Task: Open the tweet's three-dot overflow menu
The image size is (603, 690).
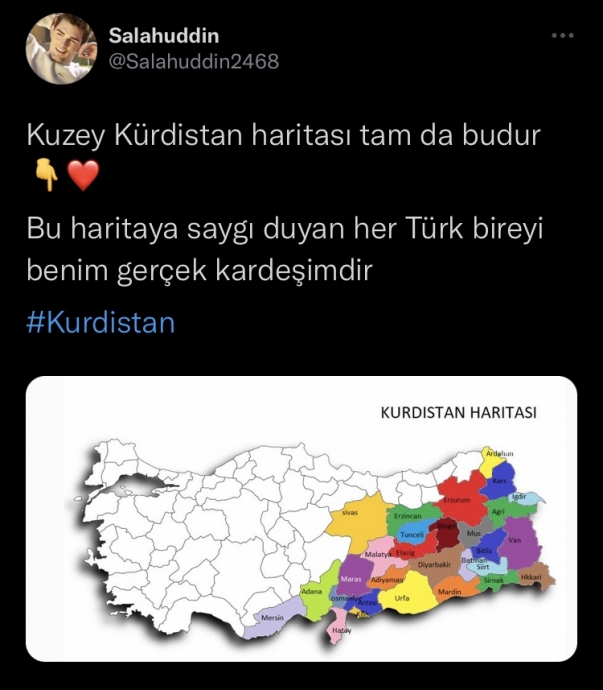Action: (563, 36)
